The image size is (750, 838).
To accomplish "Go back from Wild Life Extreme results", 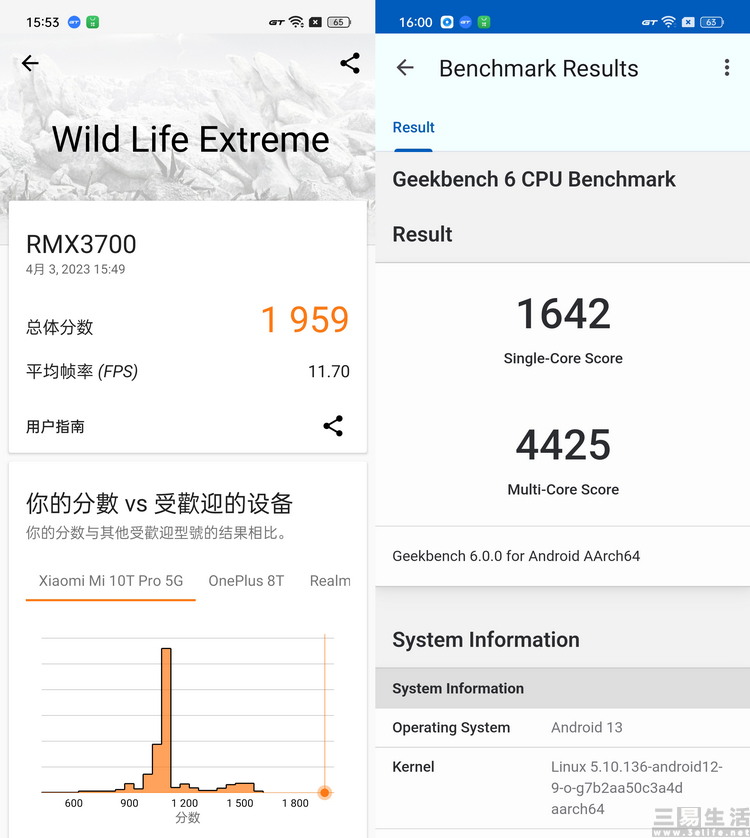I will 30,64.
